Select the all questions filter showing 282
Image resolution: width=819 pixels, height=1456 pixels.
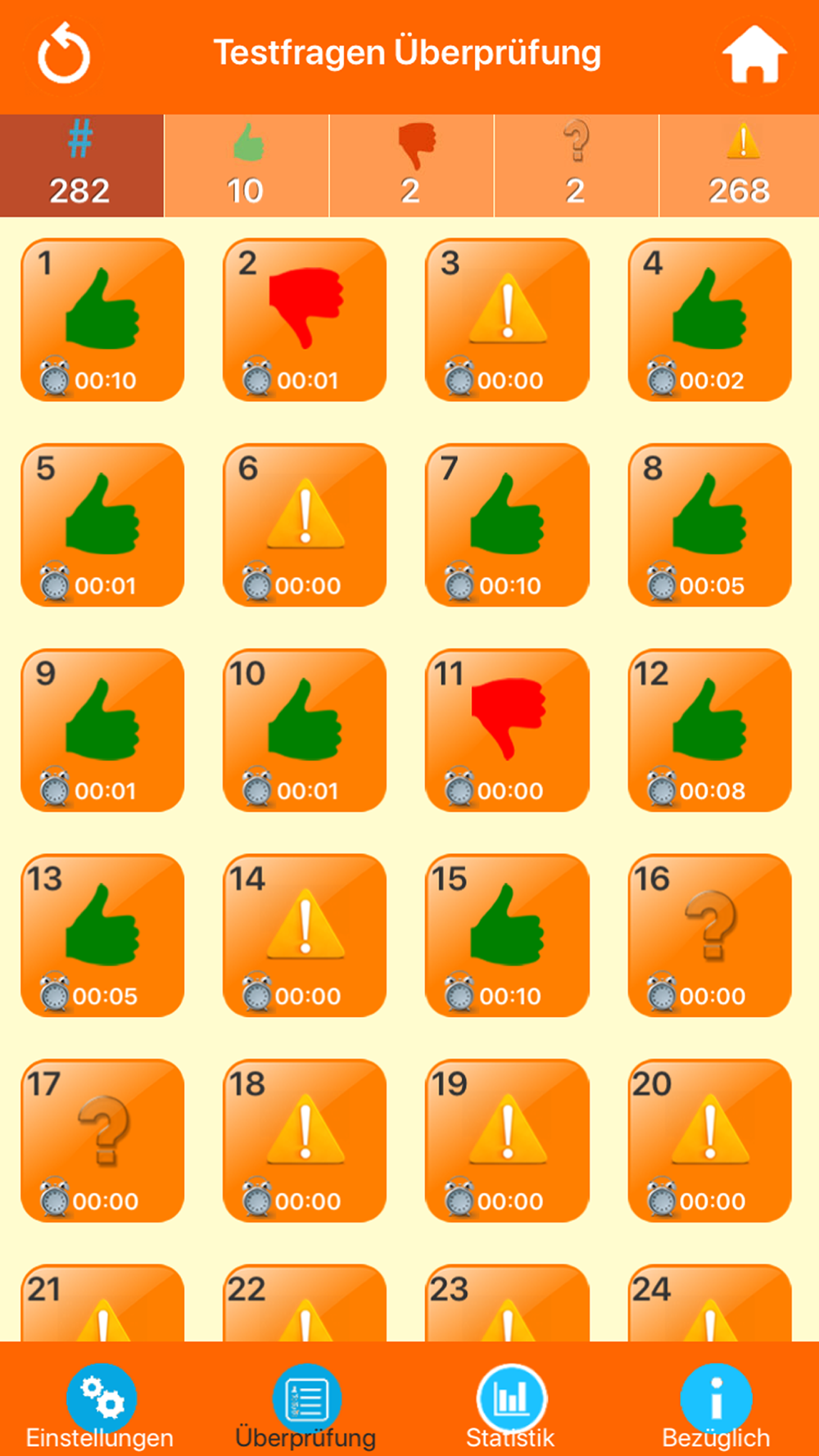[x=81, y=165]
